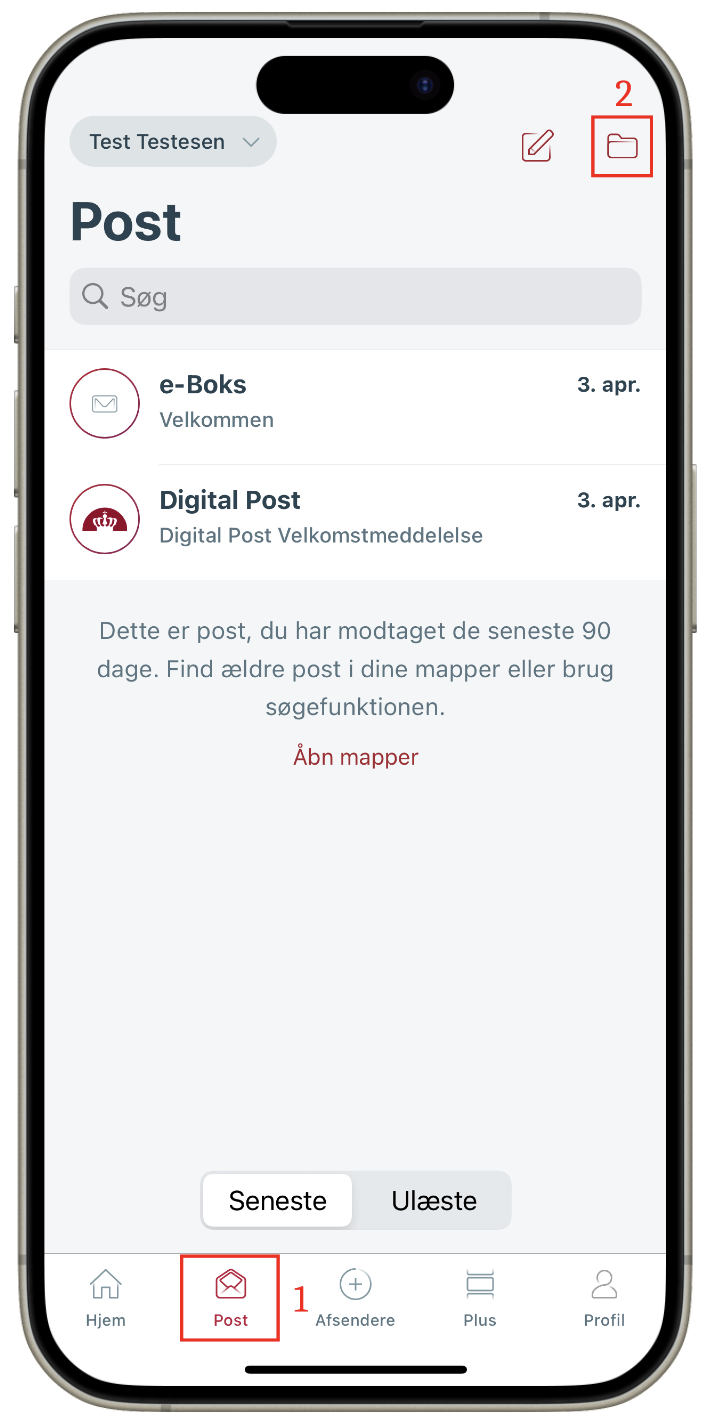This screenshot has height=1424, width=710.
Task: Tap the Søg search field
Action: (x=355, y=297)
